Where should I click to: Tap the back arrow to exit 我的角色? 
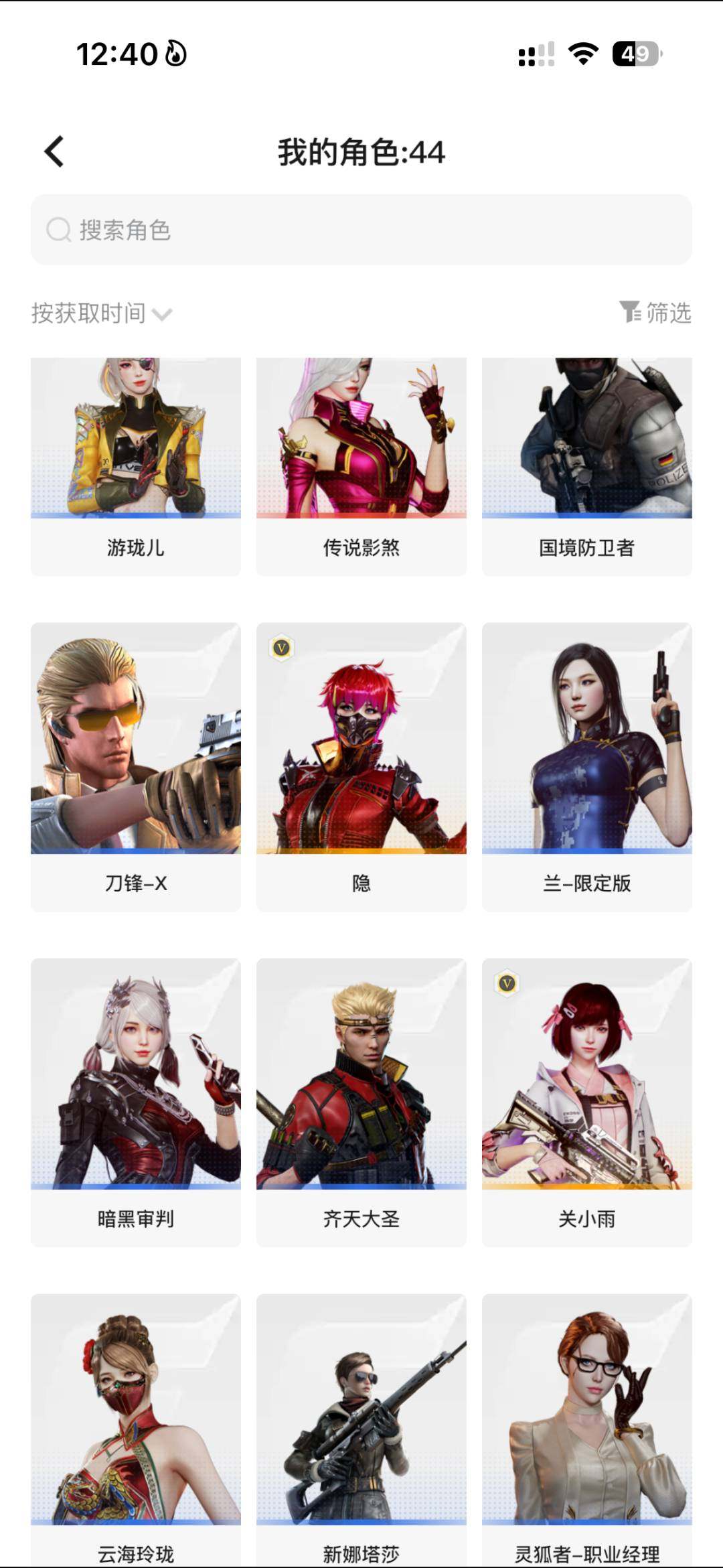click(54, 153)
